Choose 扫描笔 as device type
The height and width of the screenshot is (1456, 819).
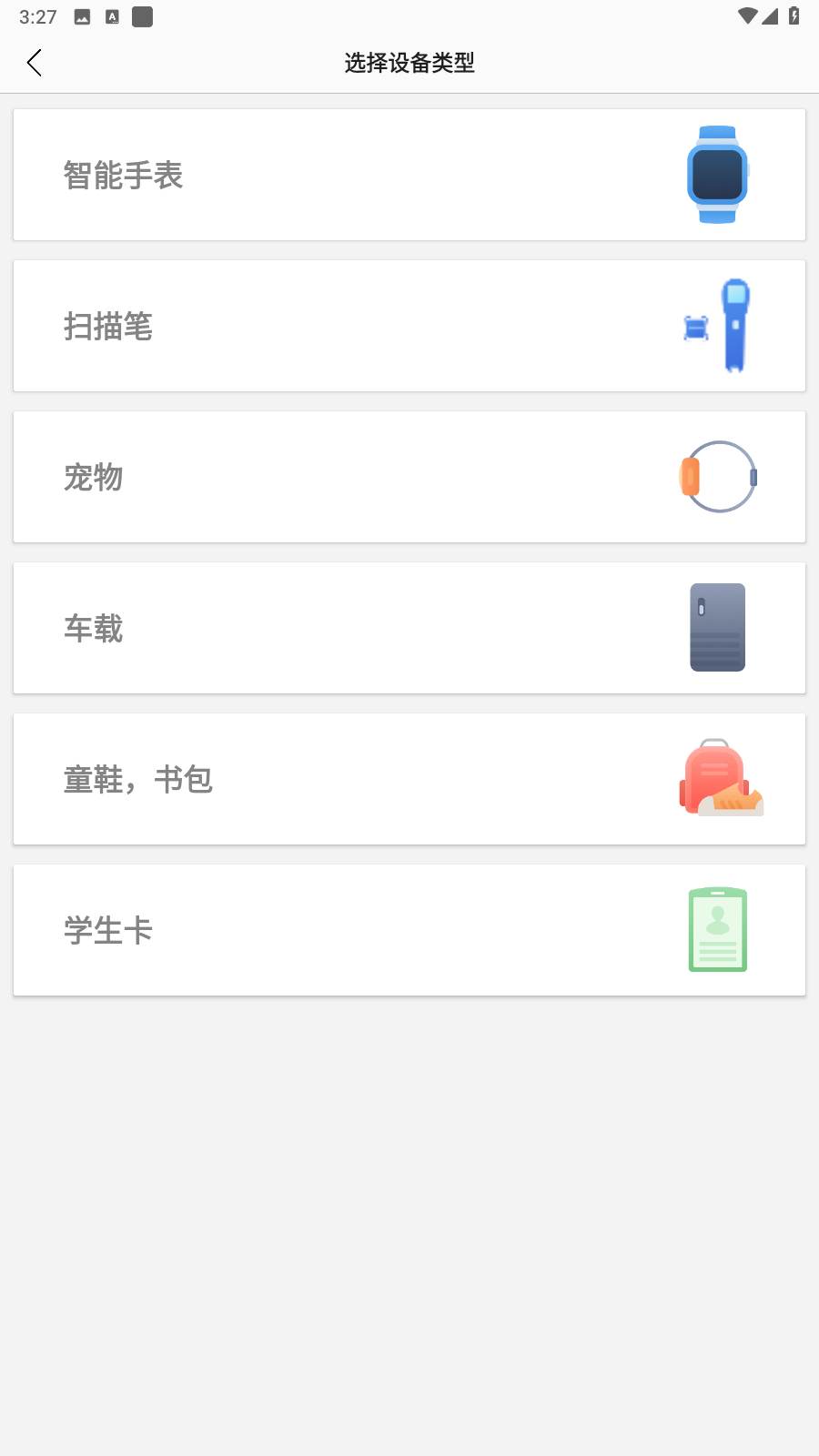coord(409,326)
